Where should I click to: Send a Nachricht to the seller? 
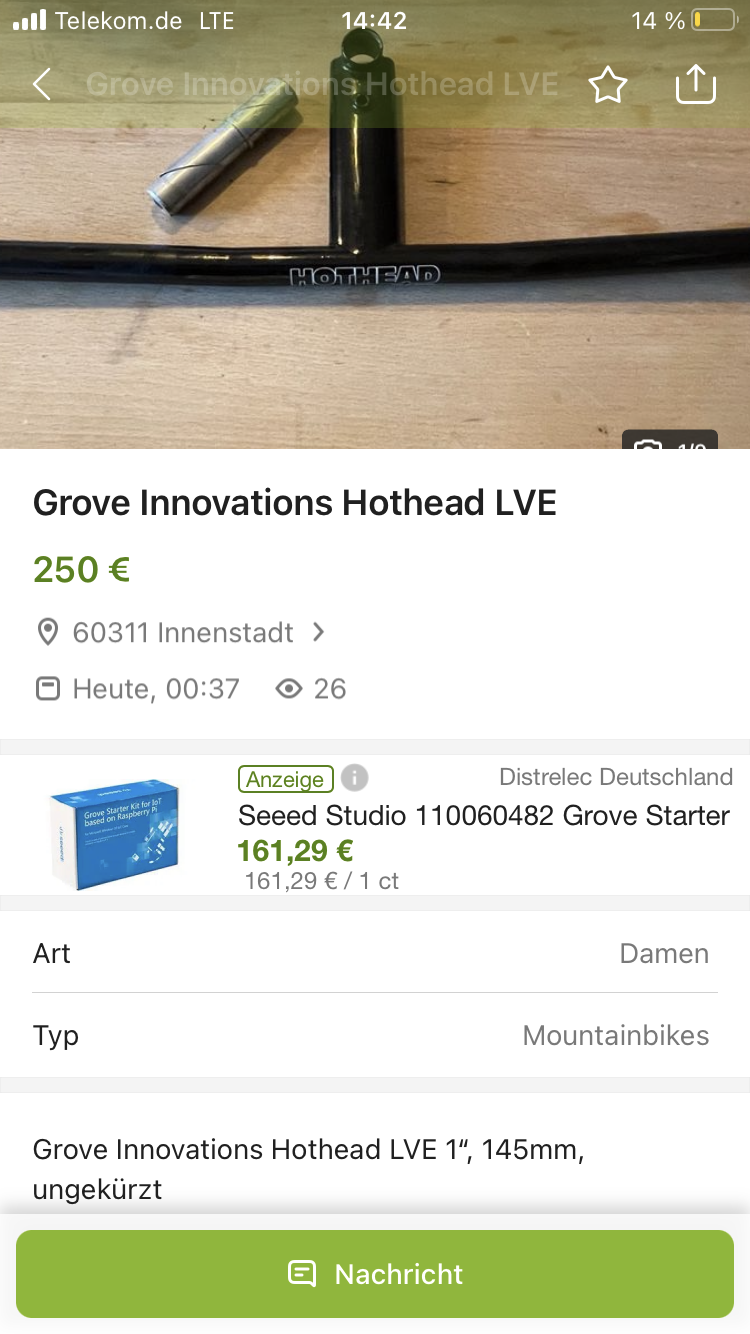click(375, 1273)
